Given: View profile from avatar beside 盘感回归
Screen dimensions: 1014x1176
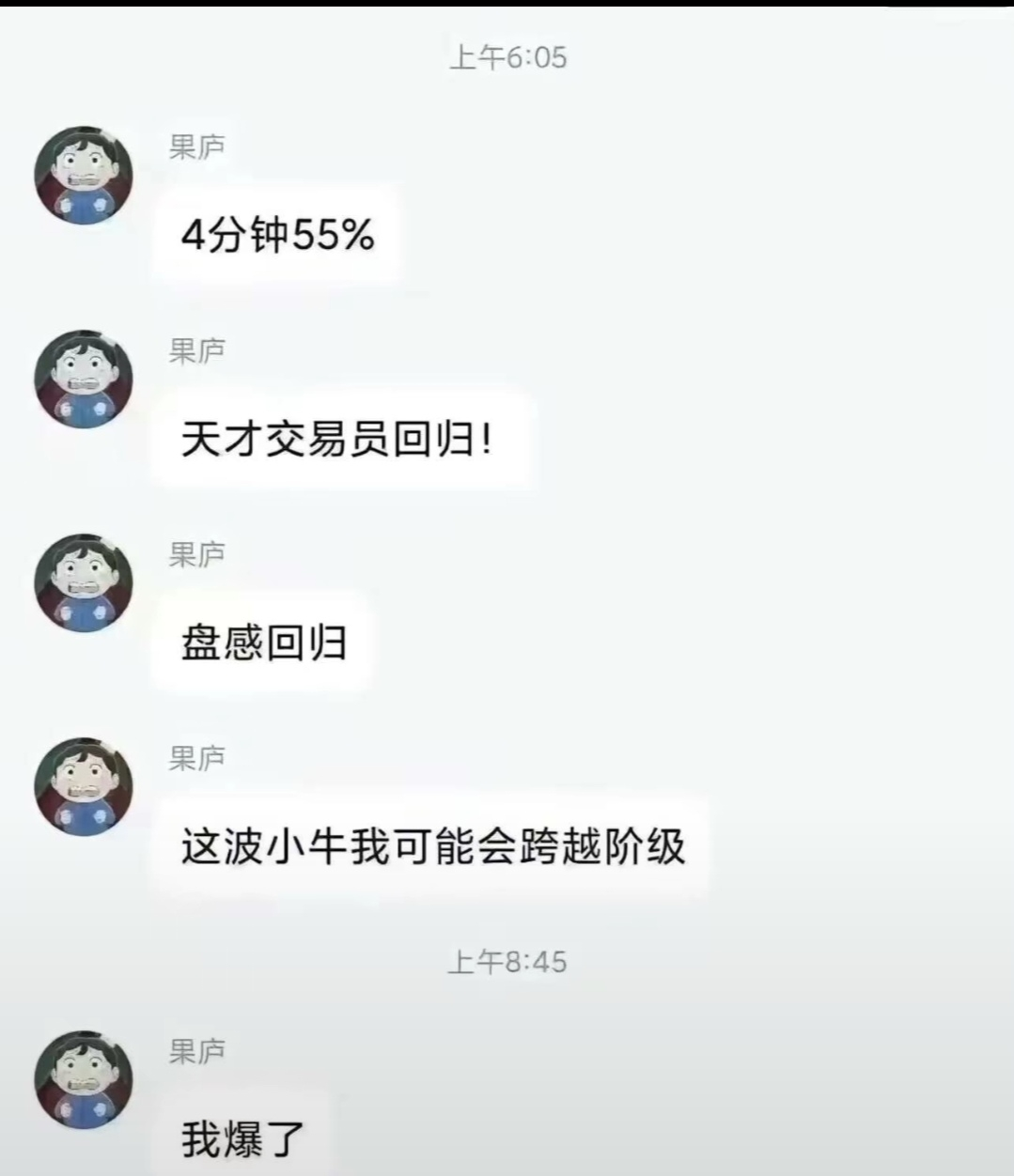Looking at the screenshot, I should tap(84, 583).
